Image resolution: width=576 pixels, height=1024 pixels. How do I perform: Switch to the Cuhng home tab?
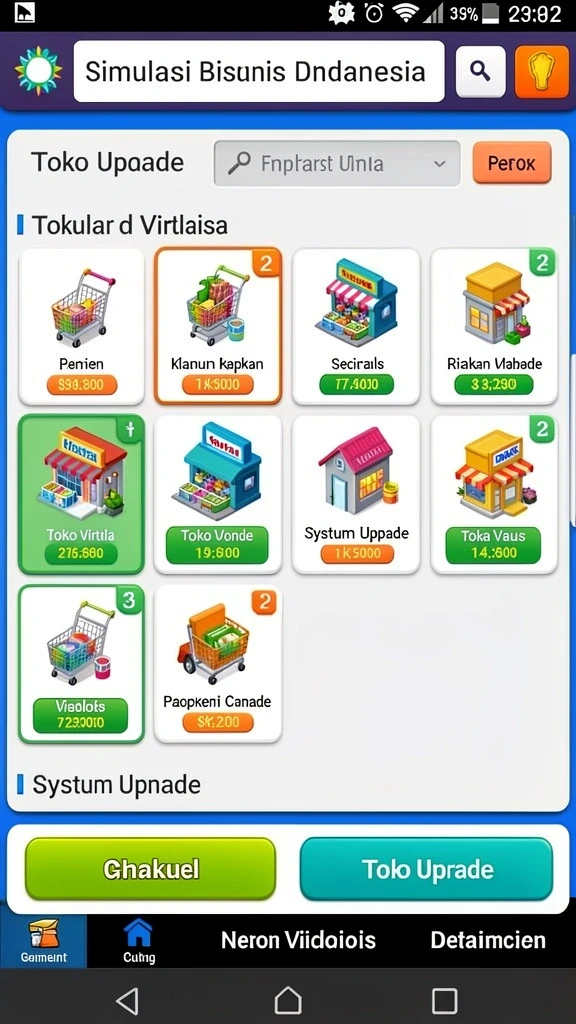click(138, 941)
